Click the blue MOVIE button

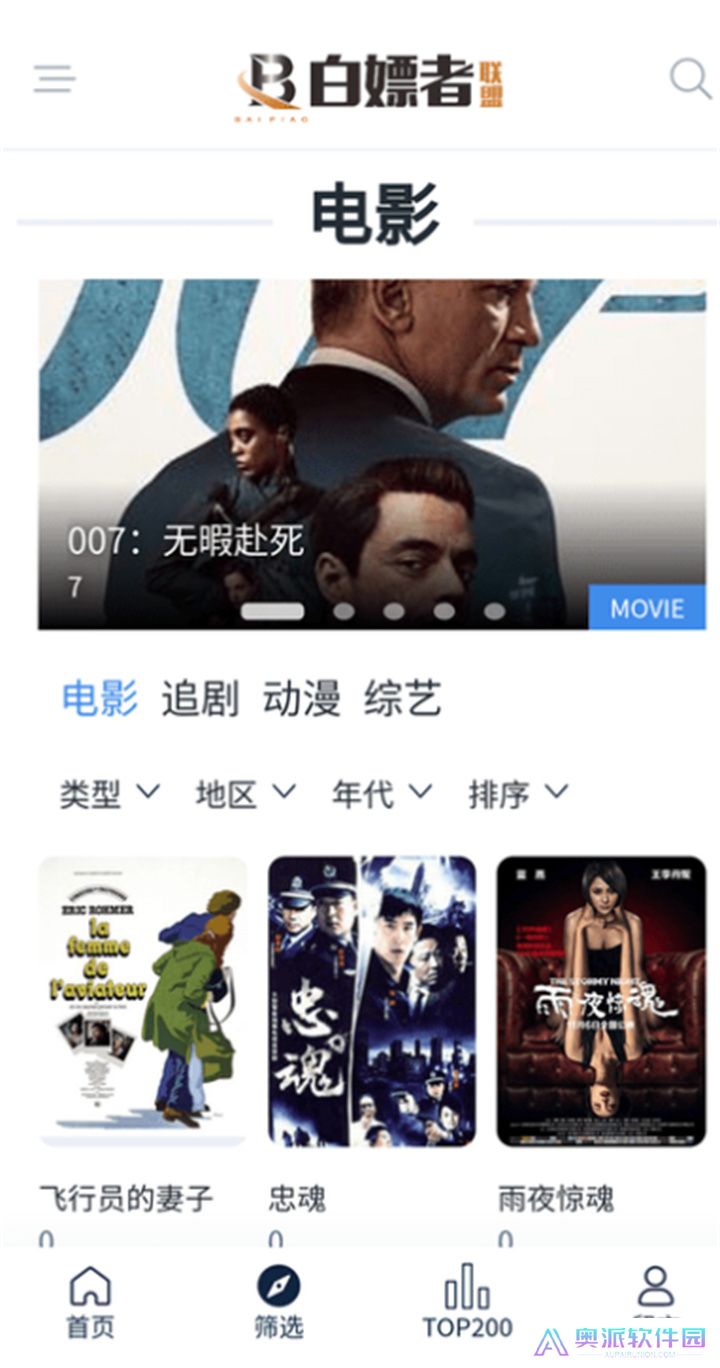pyautogui.click(x=644, y=608)
